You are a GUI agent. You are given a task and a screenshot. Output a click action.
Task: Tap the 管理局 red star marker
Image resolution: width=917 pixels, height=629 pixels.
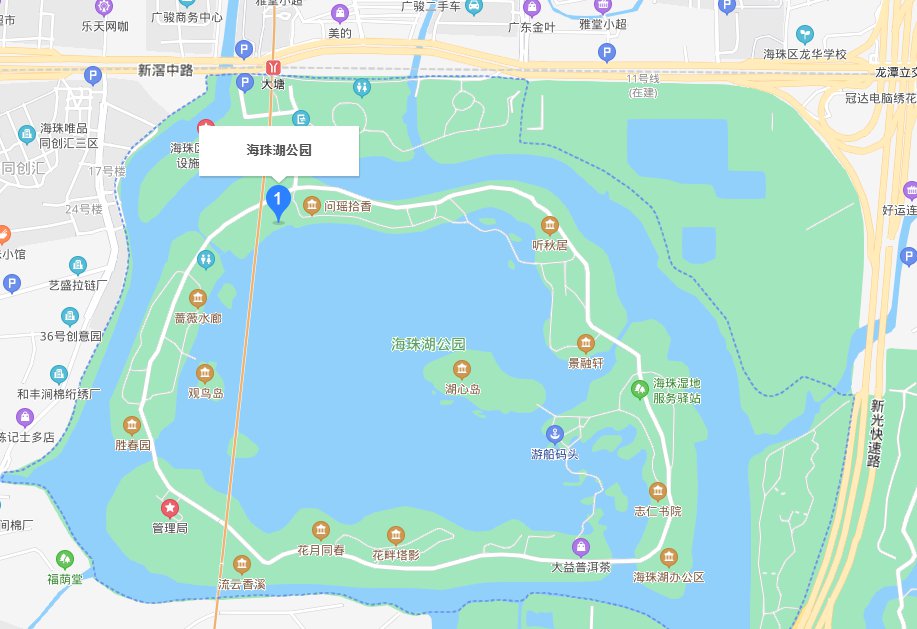170,507
